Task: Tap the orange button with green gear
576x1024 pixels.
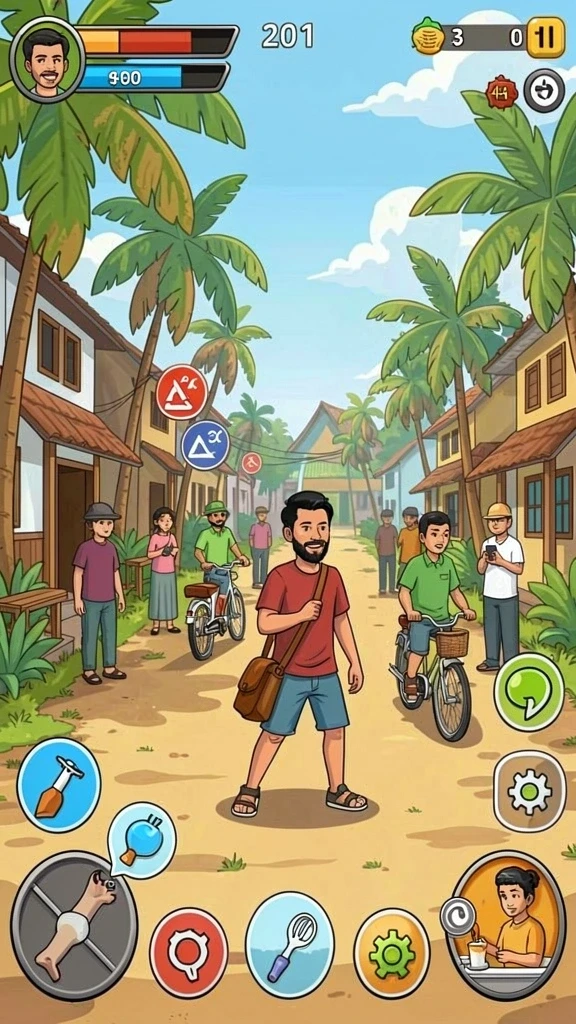Action: point(392,953)
